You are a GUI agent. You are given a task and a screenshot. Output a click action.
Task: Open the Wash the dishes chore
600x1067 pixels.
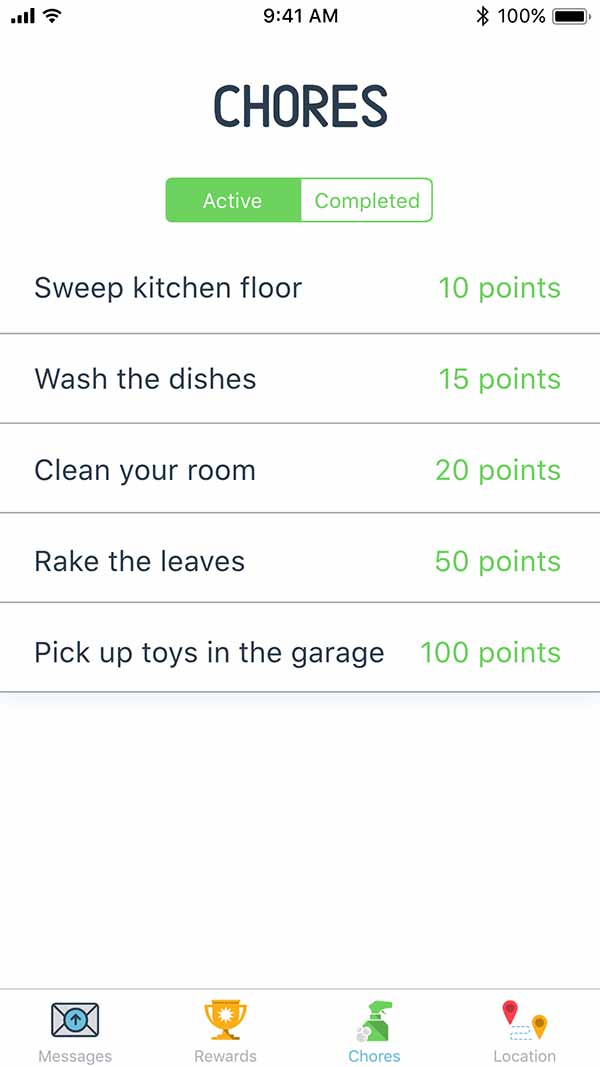coord(300,379)
